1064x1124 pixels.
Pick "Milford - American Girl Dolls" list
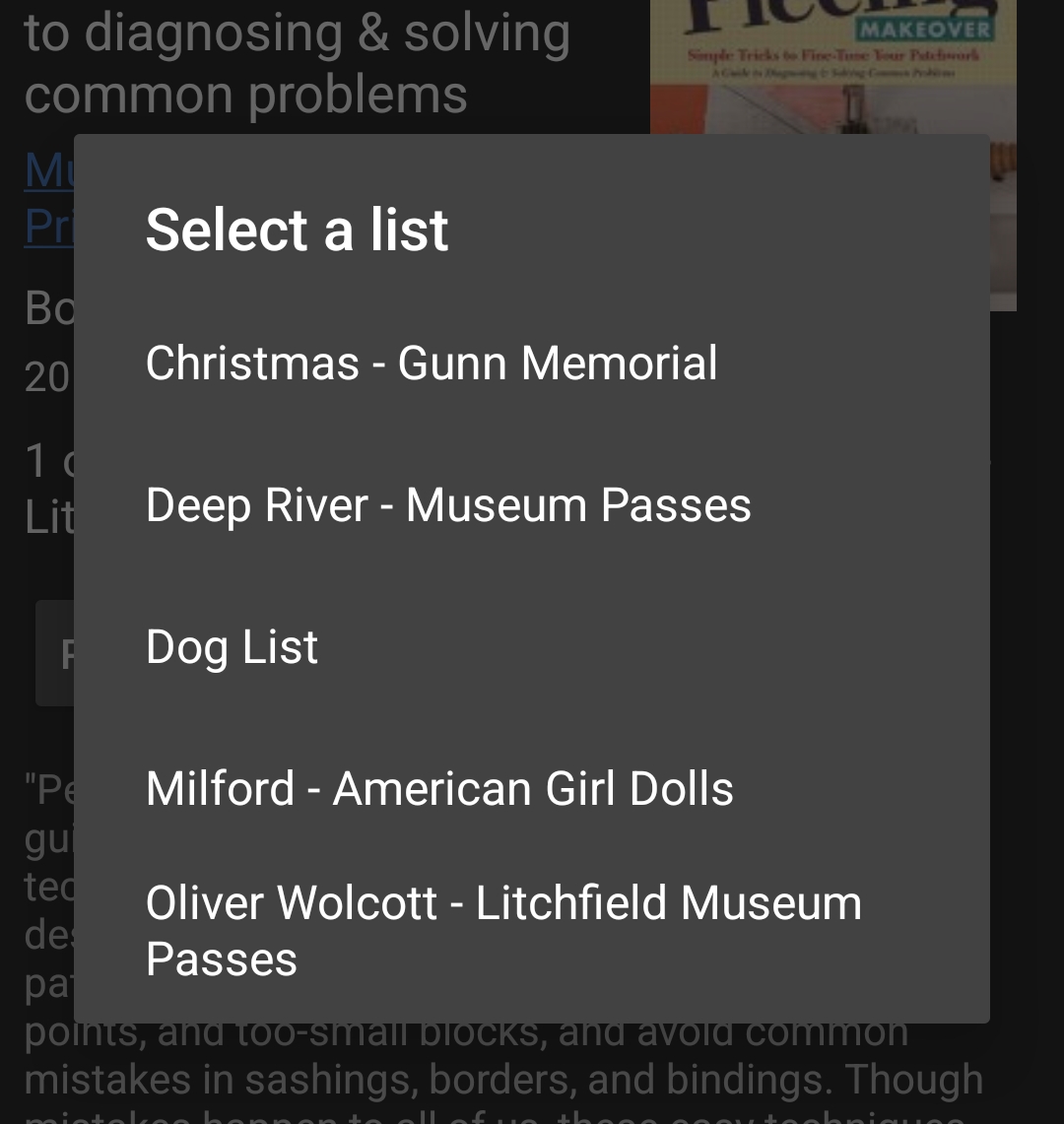click(x=439, y=787)
